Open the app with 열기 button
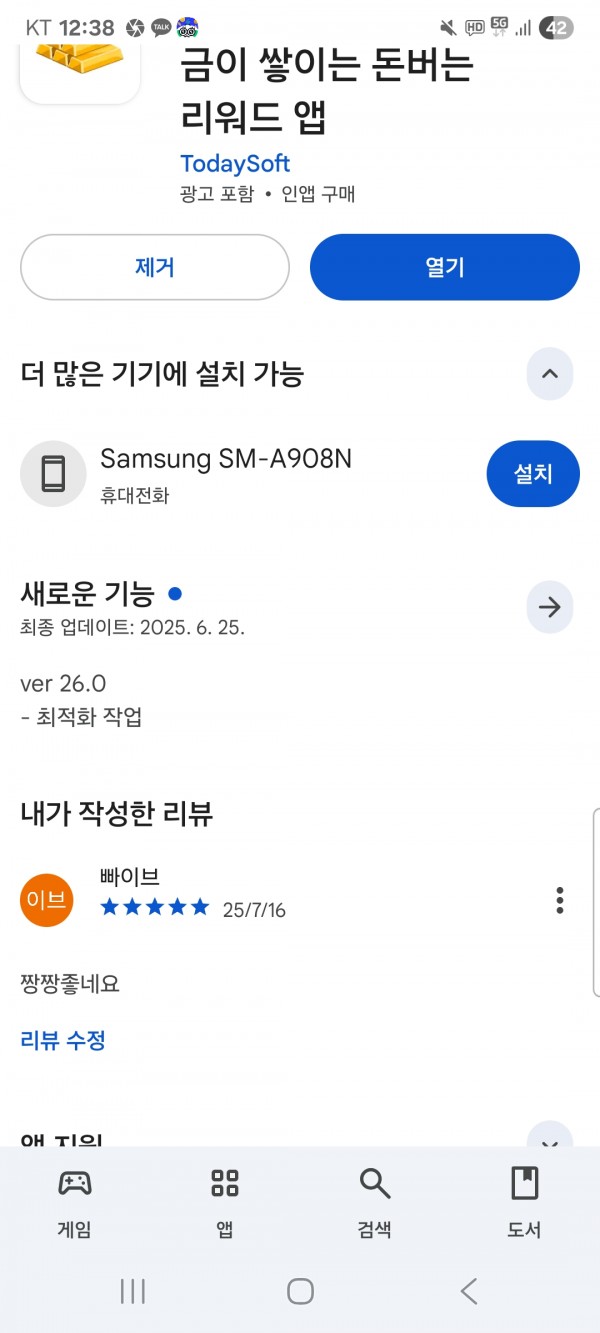 tap(445, 267)
